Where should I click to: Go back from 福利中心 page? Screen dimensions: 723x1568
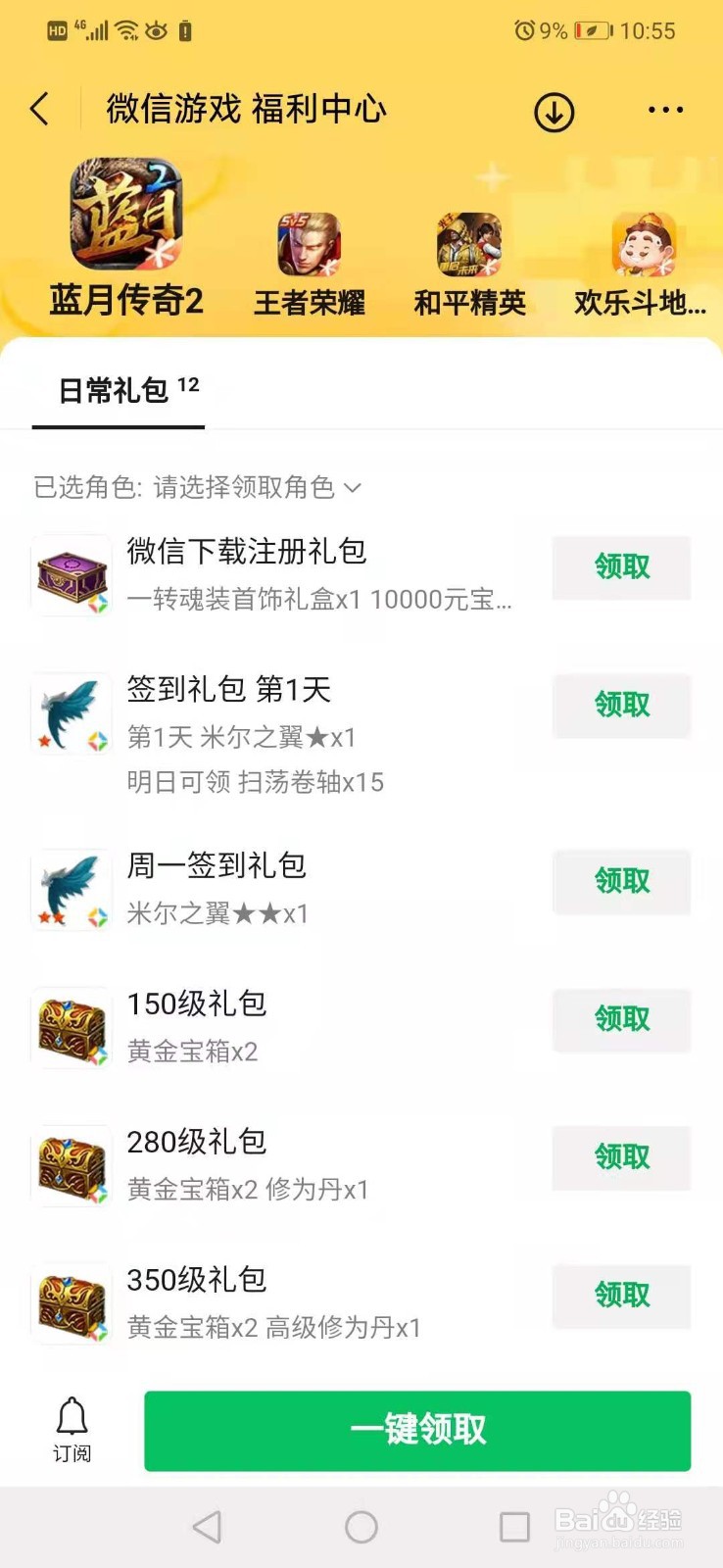tap(40, 109)
